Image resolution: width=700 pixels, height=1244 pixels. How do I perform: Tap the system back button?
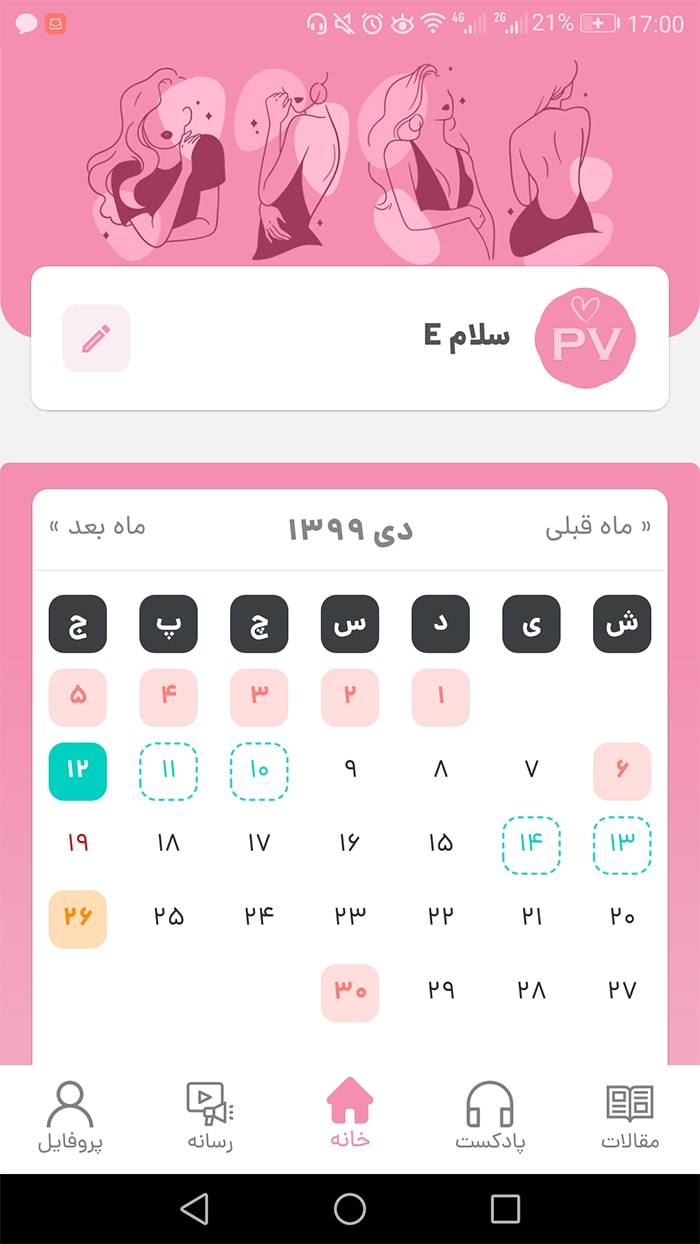point(194,1208)
